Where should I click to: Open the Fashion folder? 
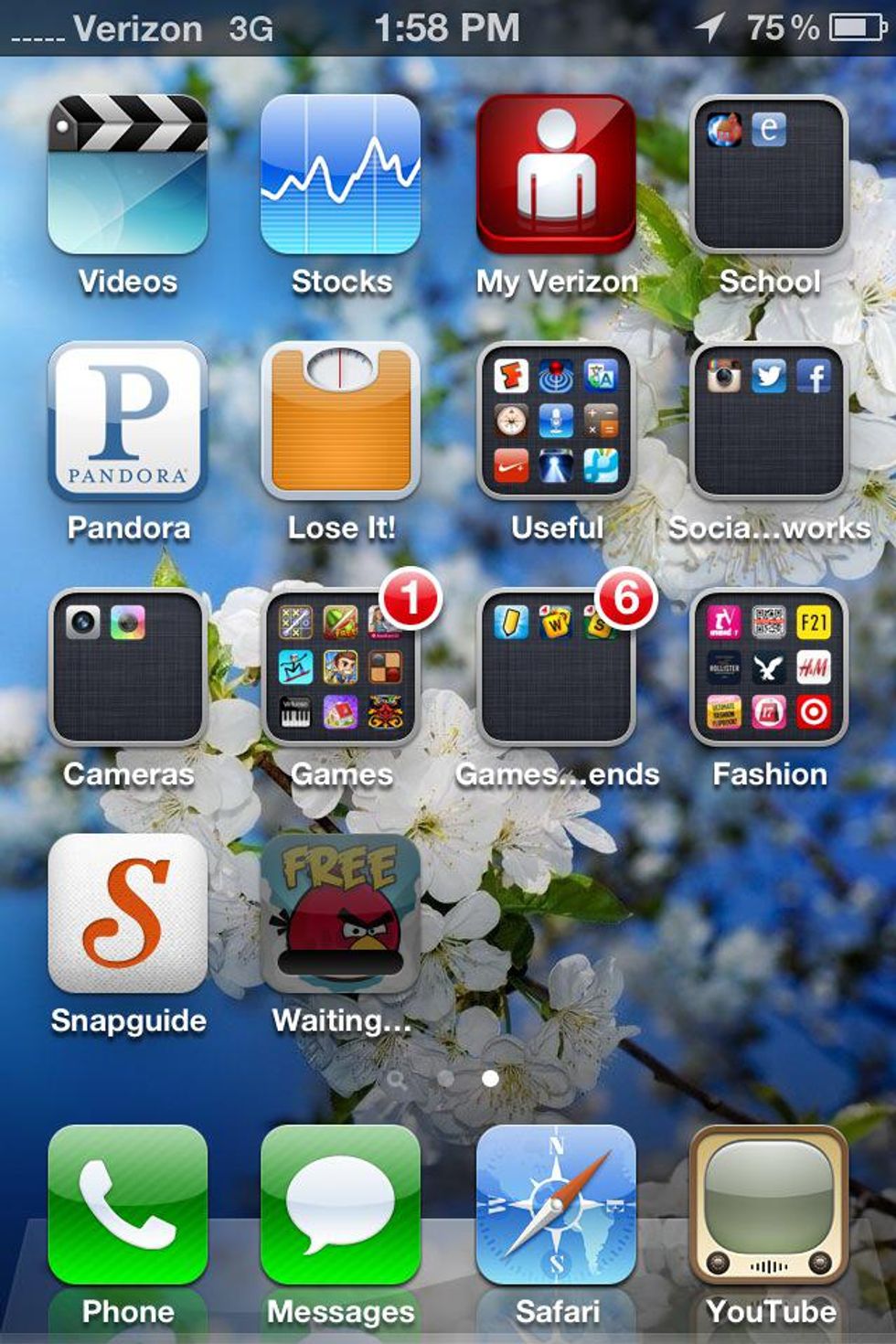coord(769,667)
